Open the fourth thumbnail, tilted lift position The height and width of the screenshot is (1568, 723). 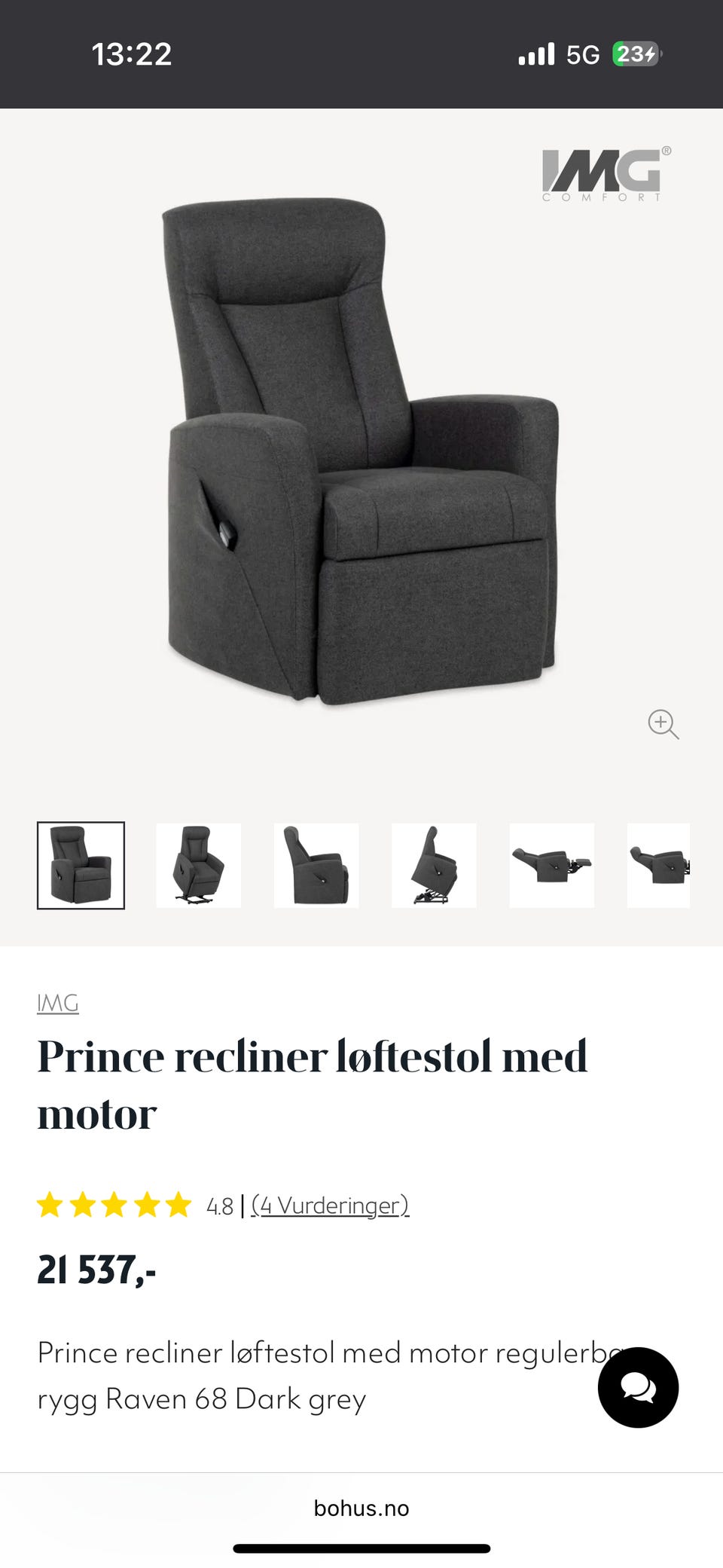coord(434,865)
